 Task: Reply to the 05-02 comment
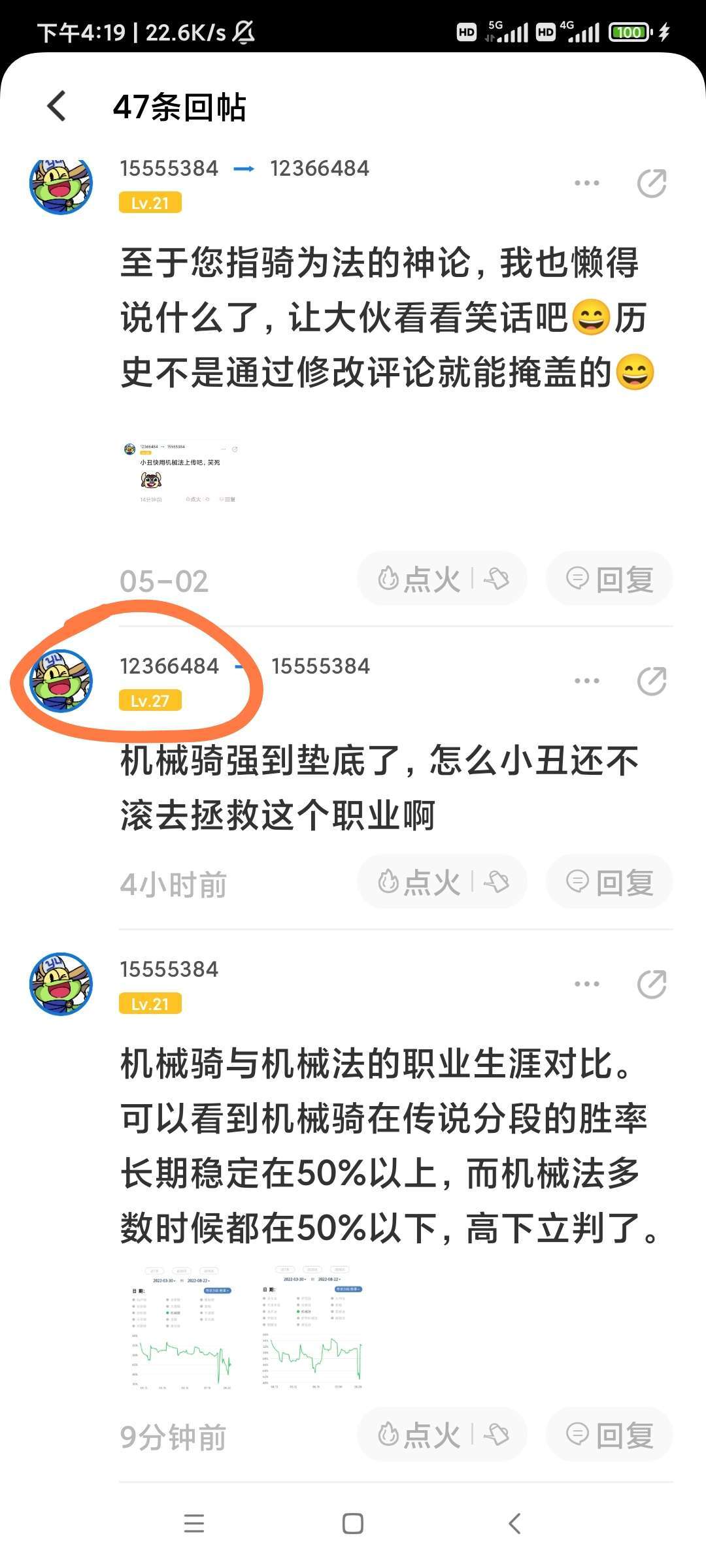click(609, 579)
